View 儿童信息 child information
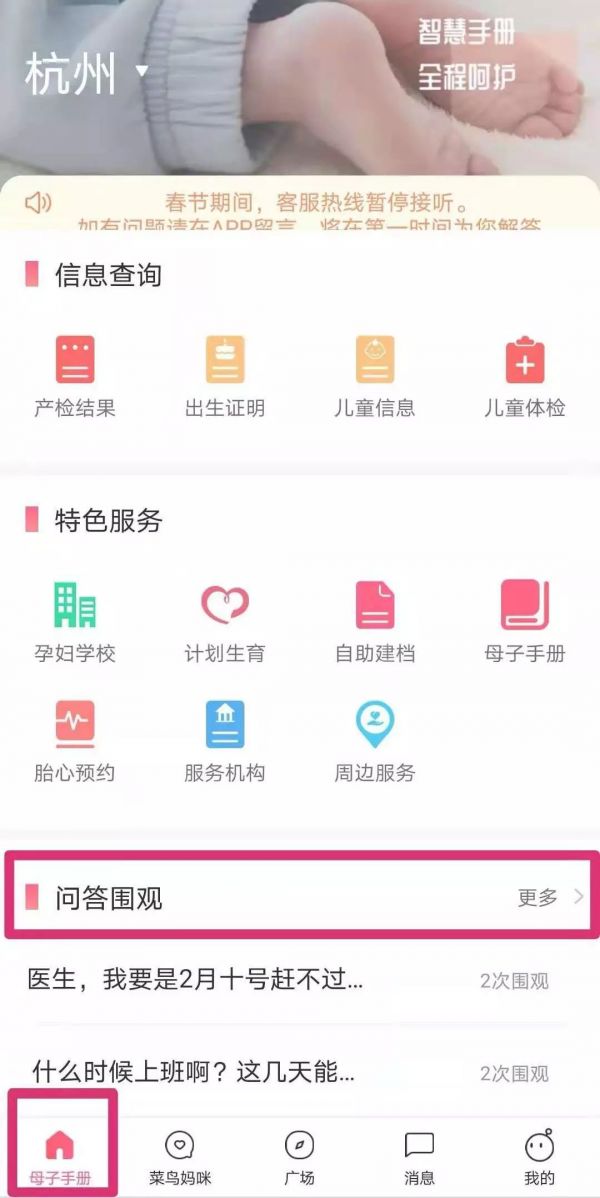This screenshot has height=1198, width=600. point(375,376)
